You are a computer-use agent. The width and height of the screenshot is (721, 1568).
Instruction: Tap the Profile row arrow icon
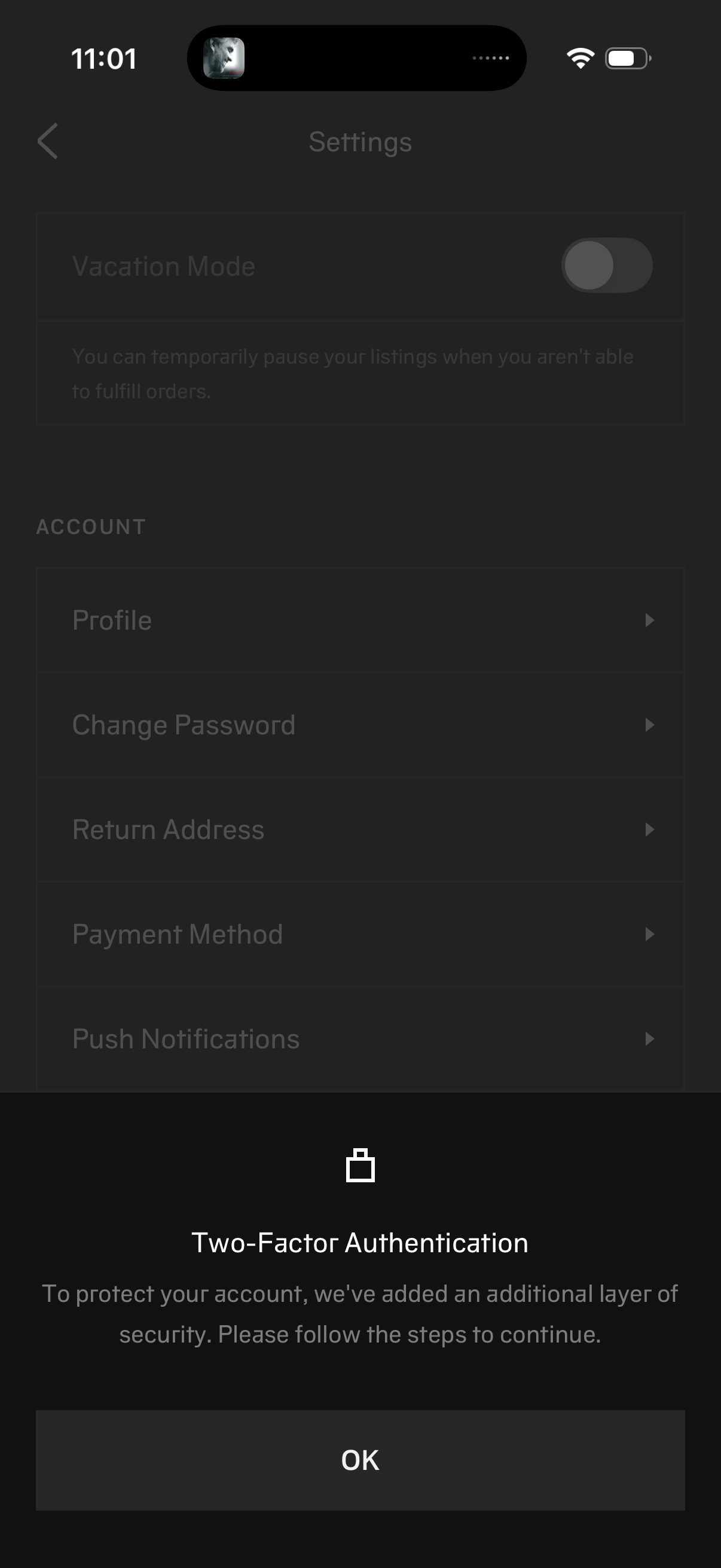[x=650, y=620]
